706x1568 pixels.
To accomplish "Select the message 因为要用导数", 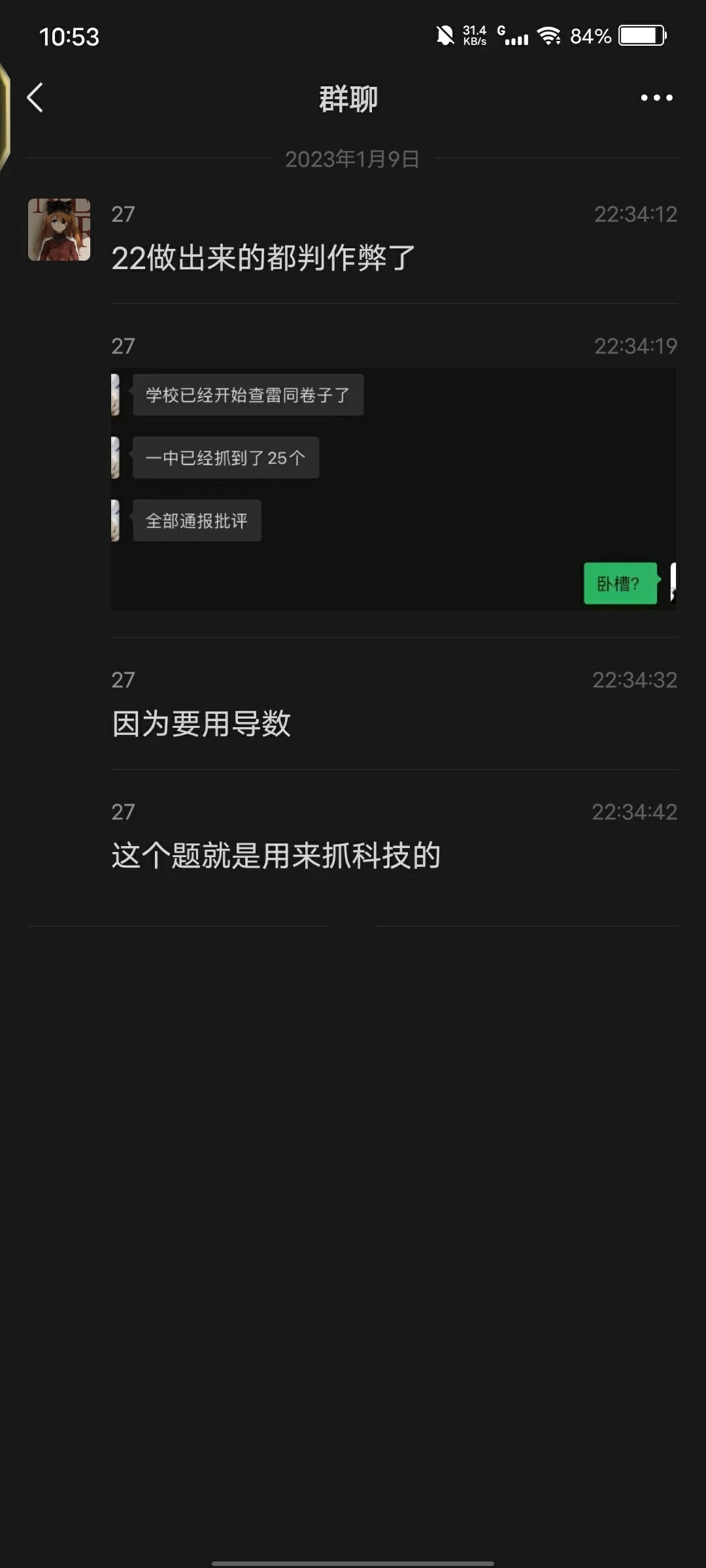I will pos(200,723).
